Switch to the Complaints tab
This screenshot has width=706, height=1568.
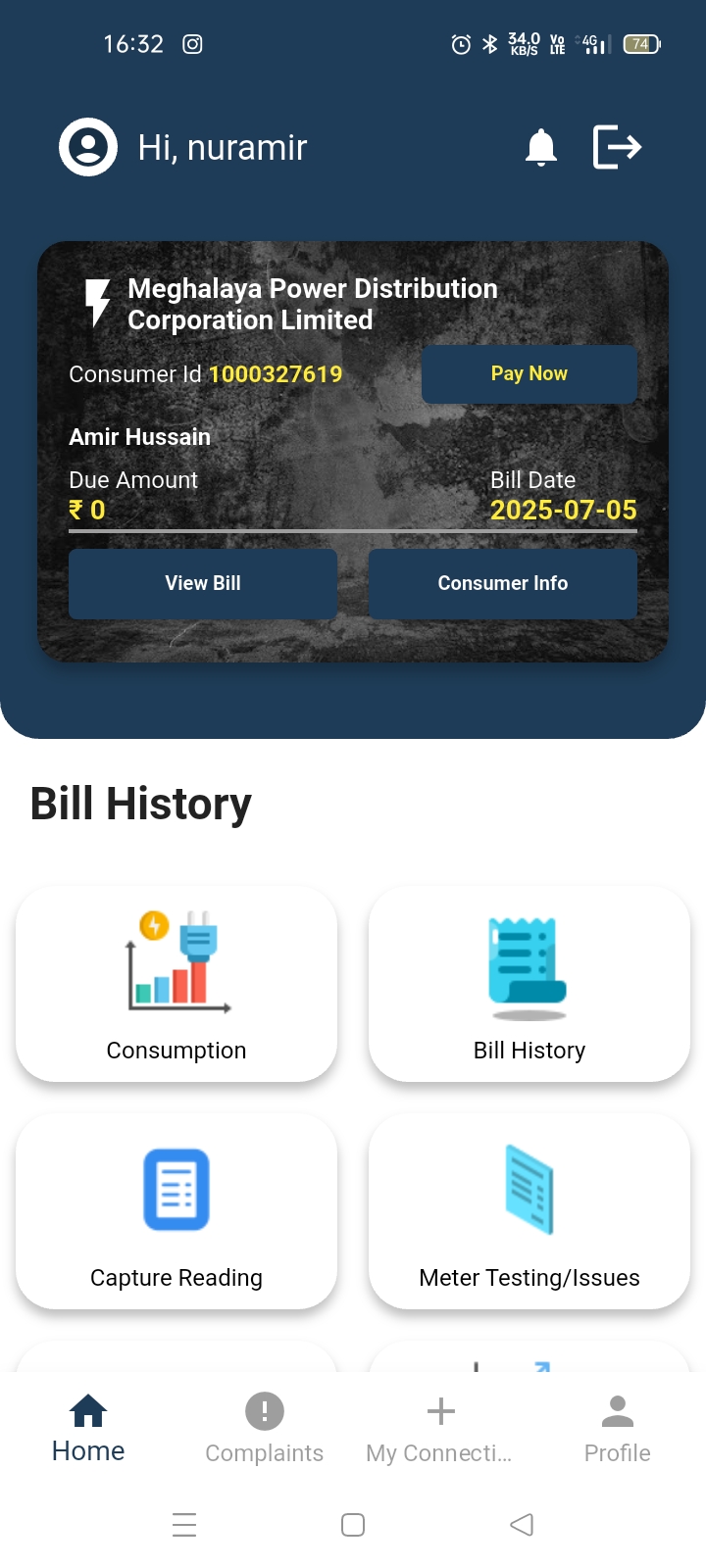point(264,1429)
